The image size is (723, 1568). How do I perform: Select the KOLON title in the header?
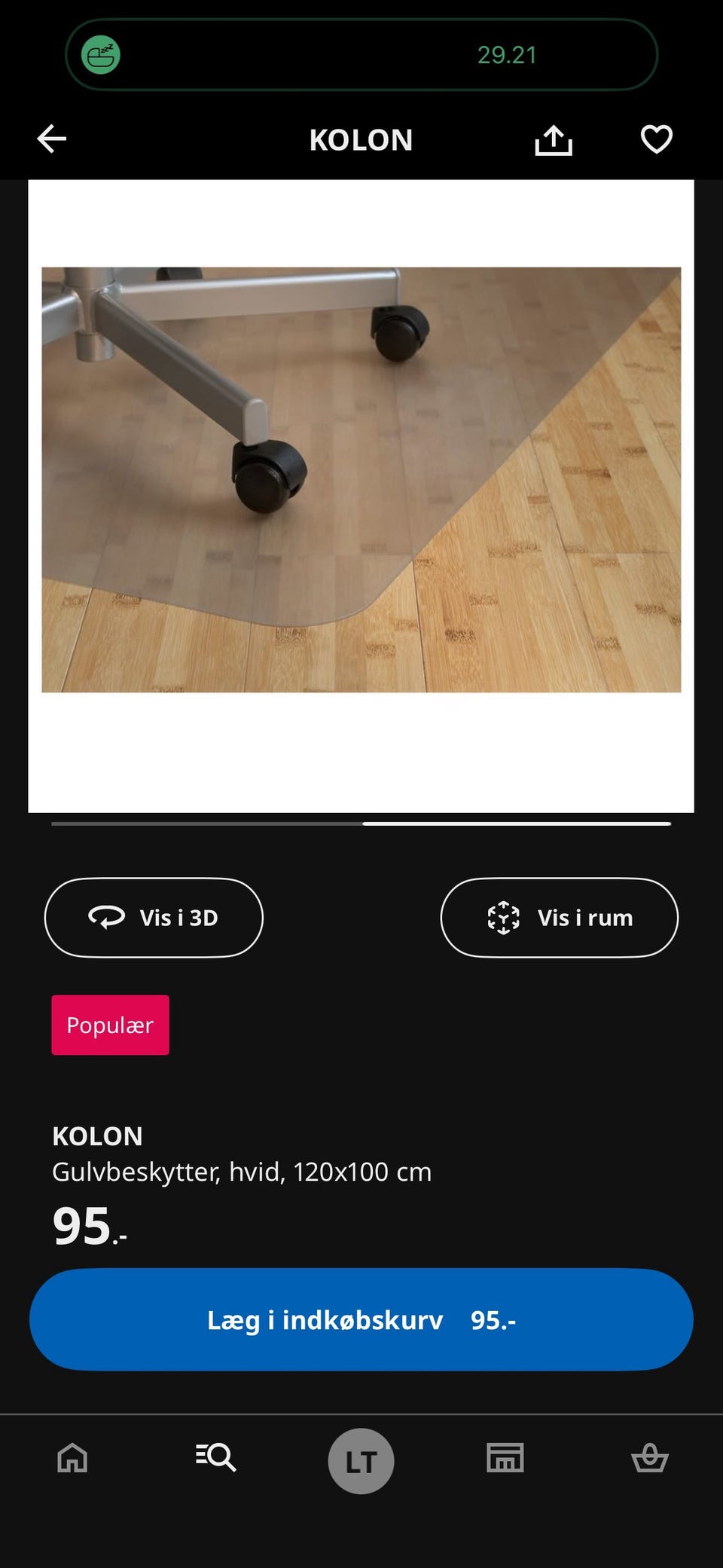click(361, 139)
